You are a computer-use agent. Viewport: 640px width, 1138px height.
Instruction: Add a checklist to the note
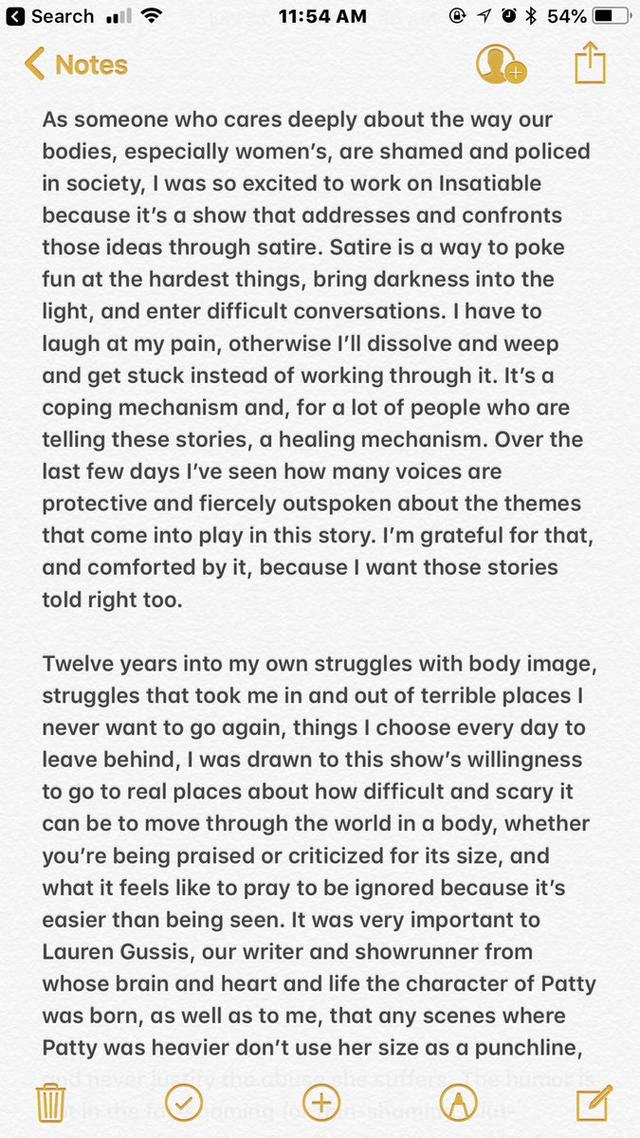click(x=183, y=1102)
